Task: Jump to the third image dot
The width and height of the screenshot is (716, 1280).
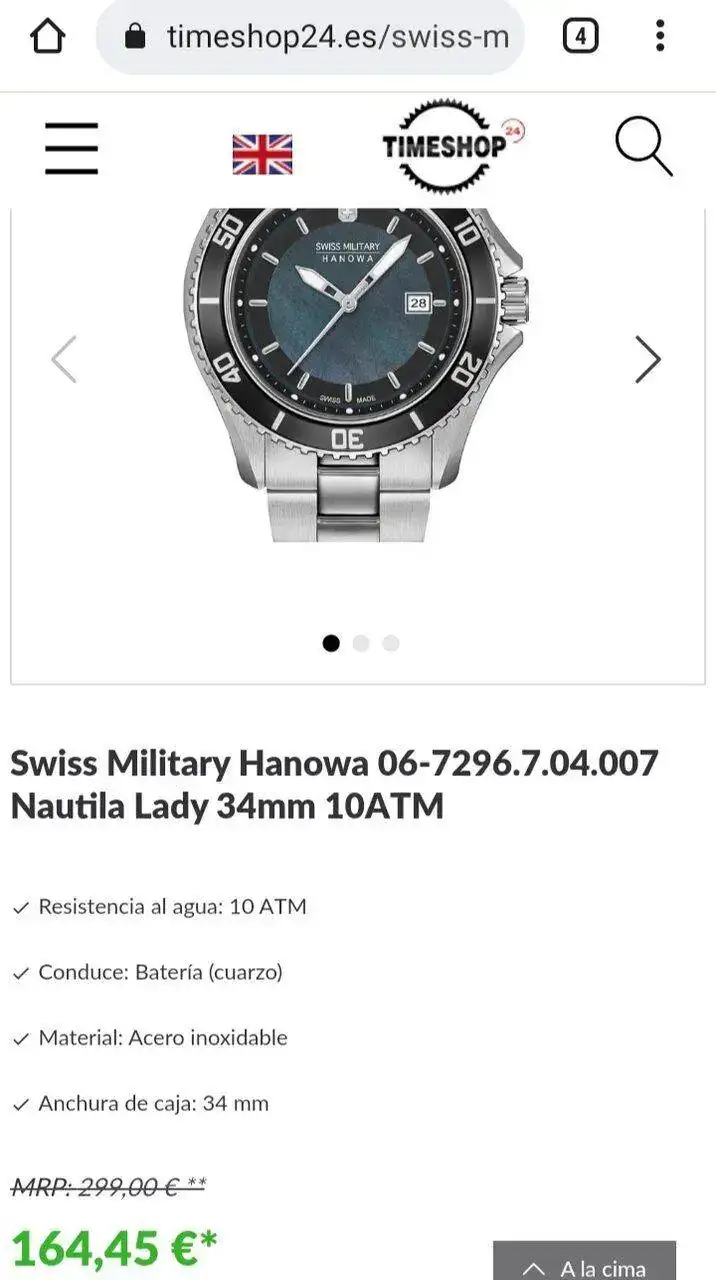Action: click(391, 643)
